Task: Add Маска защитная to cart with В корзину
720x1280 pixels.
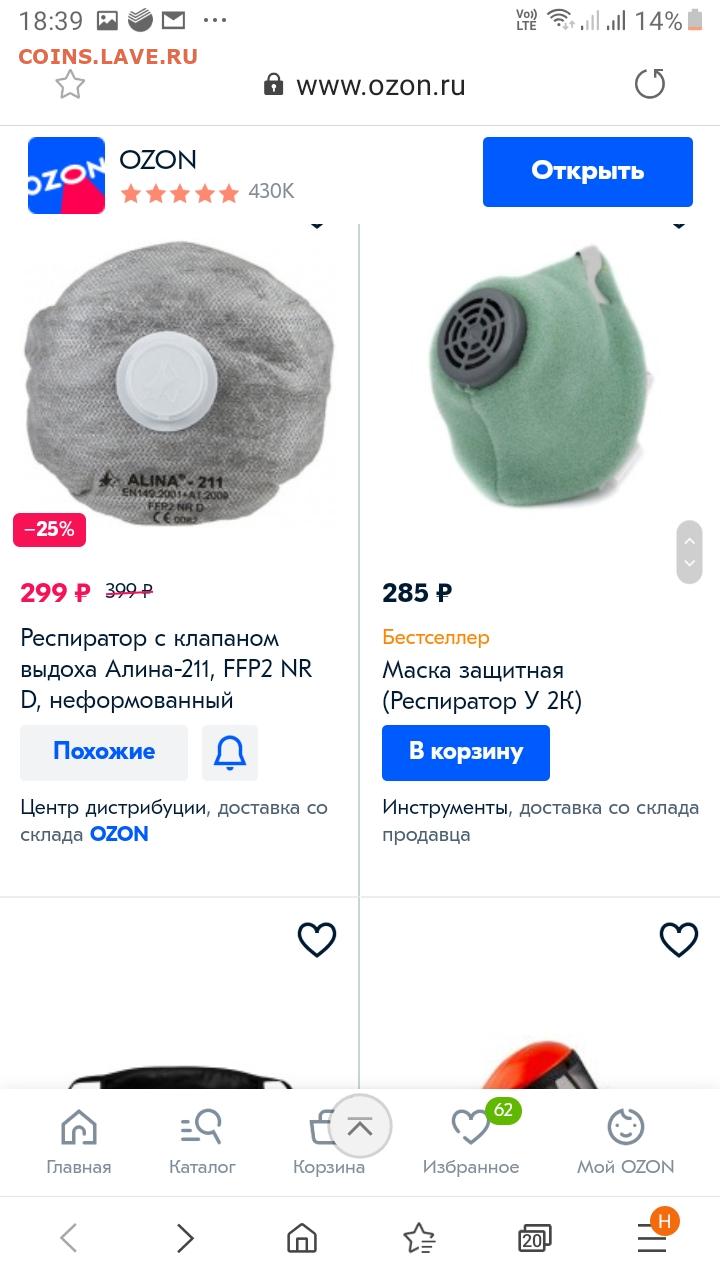Action: click(x=466, y=752)
